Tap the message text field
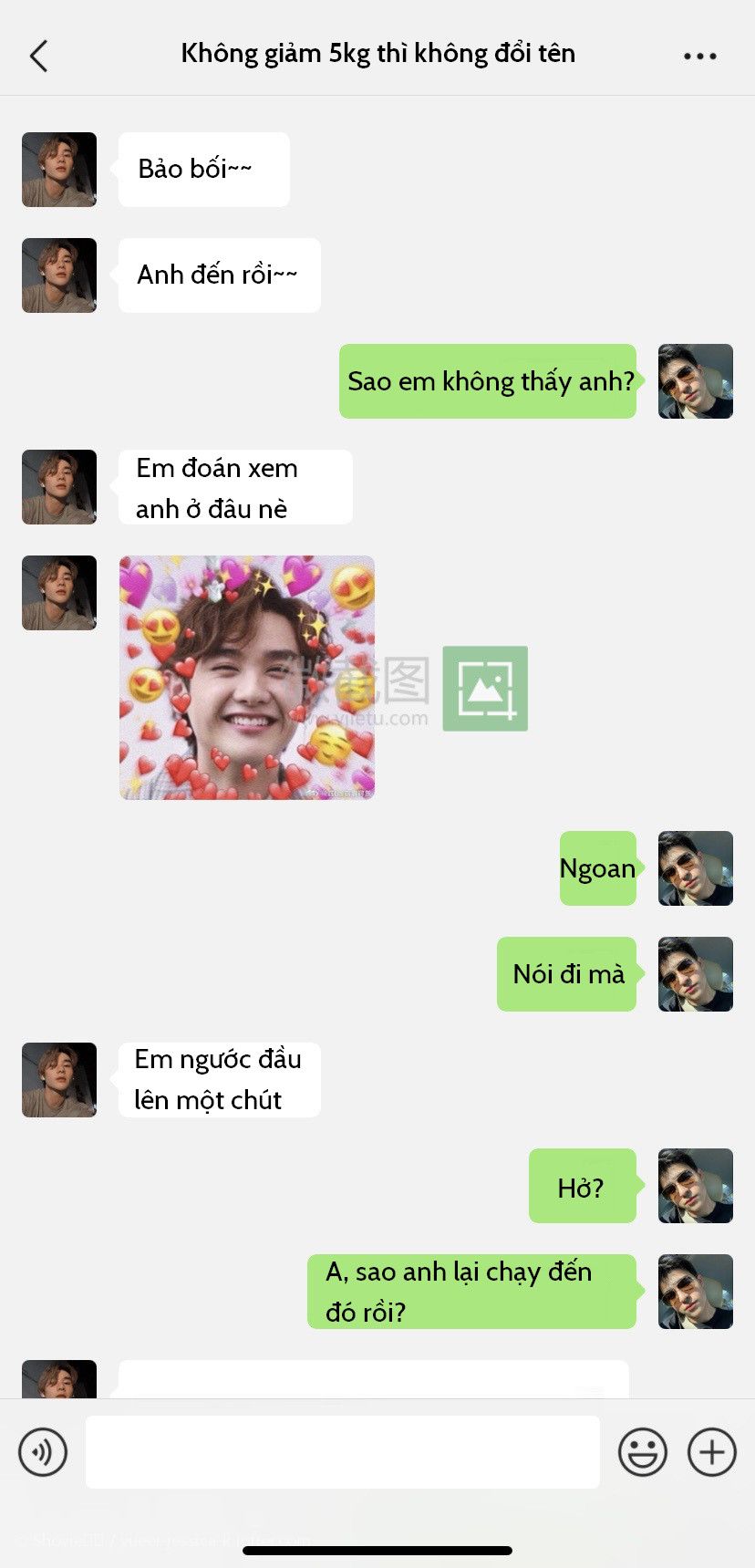 pyautogui.click(x=342, y=1451)
